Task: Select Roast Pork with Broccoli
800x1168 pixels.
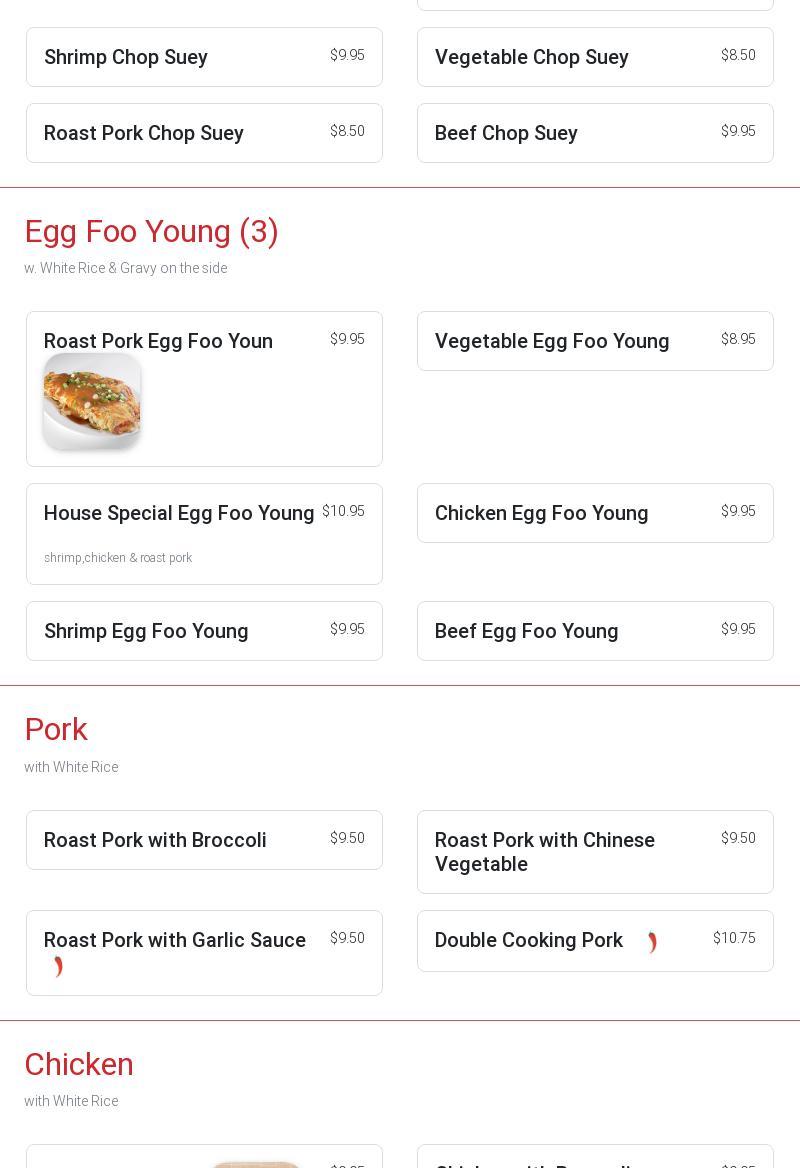Action: [204, 840]
